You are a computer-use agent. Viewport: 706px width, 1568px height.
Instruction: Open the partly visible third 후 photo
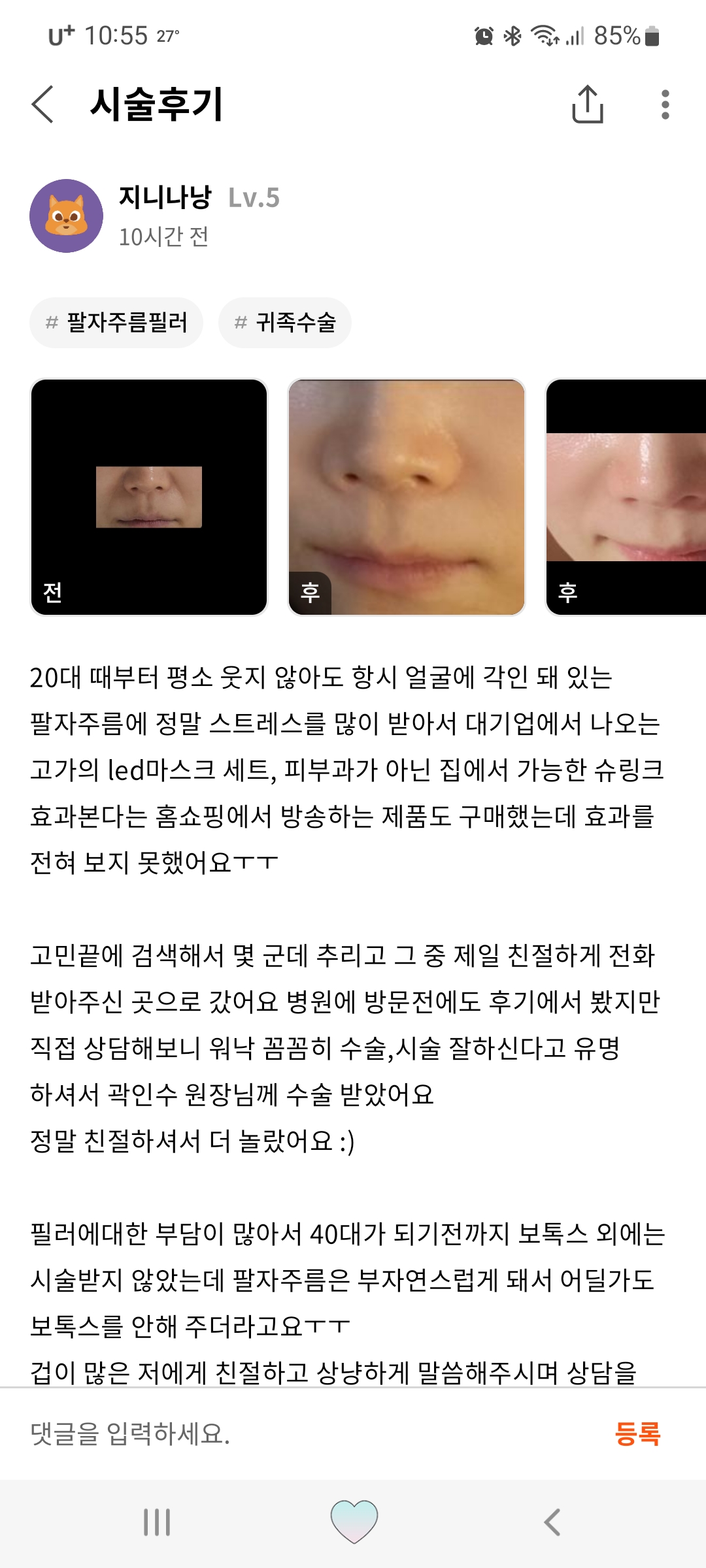[x=626, y=497]
